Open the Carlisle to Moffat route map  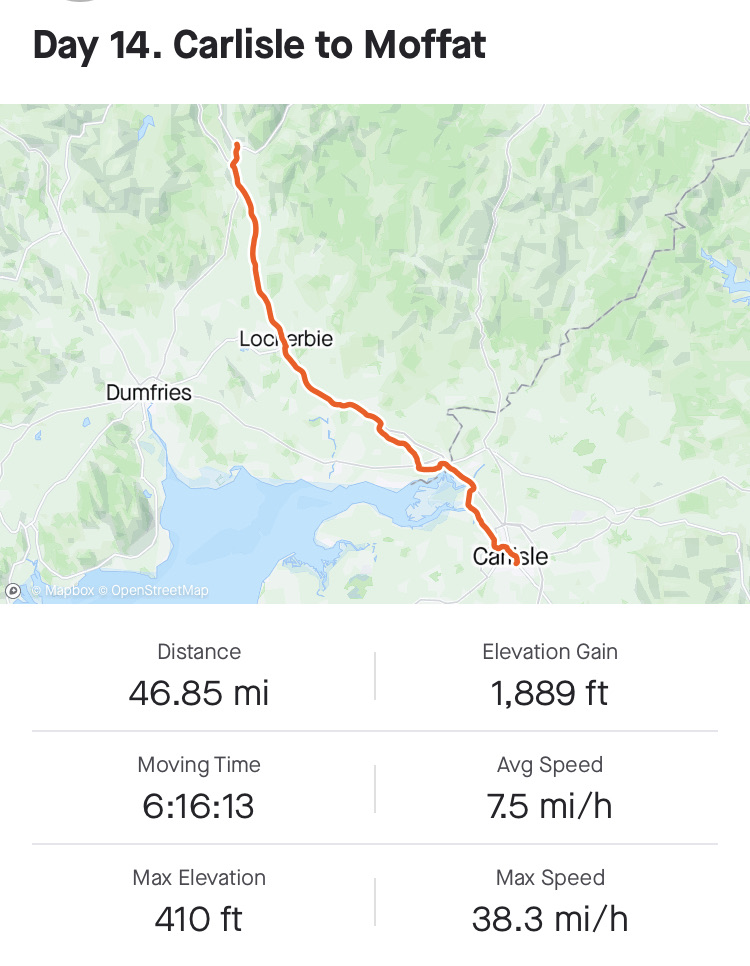click(375, 353)
